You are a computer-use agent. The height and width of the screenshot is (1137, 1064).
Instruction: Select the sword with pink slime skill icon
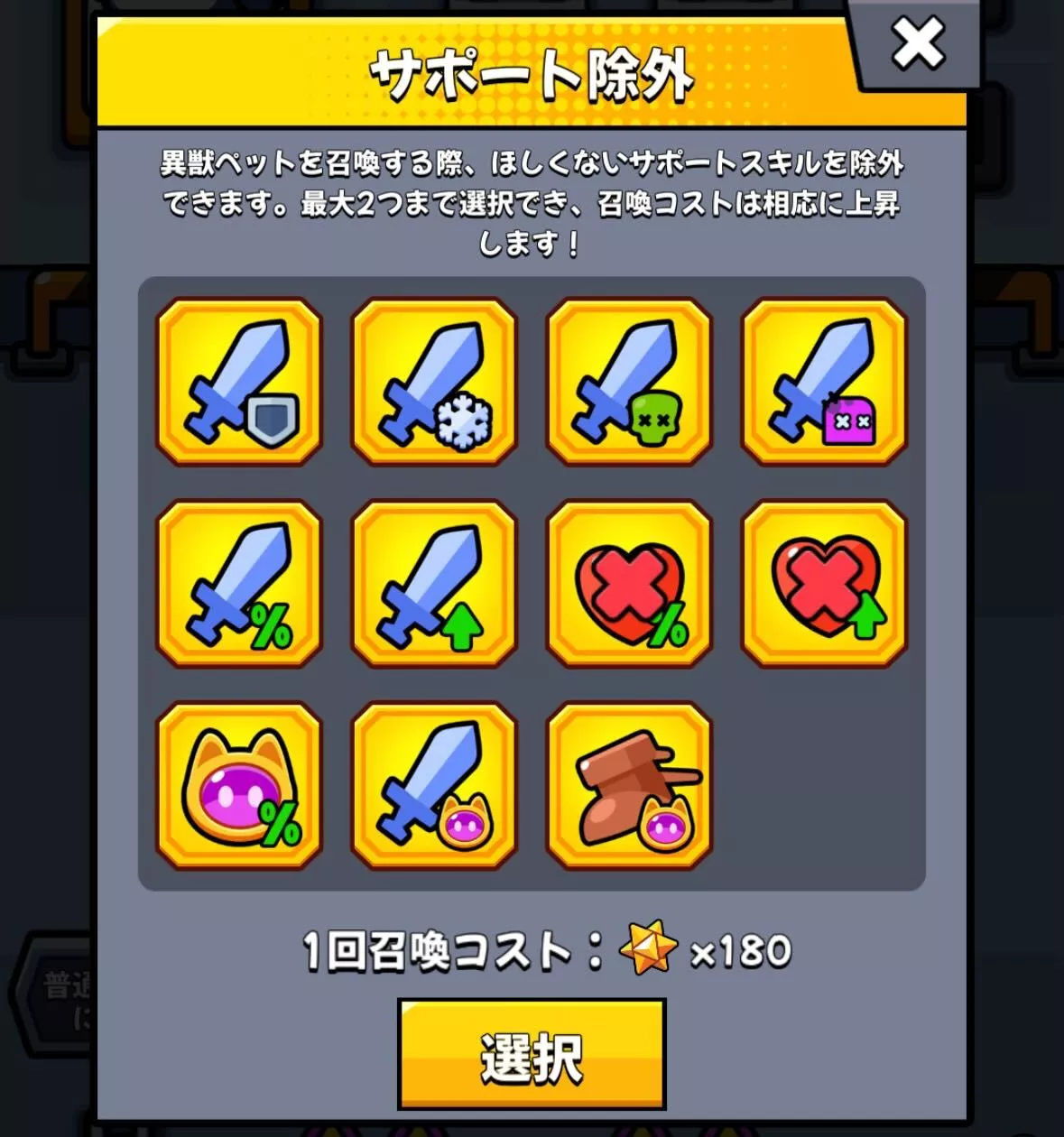pyautogui.click(x=435, y=785)
